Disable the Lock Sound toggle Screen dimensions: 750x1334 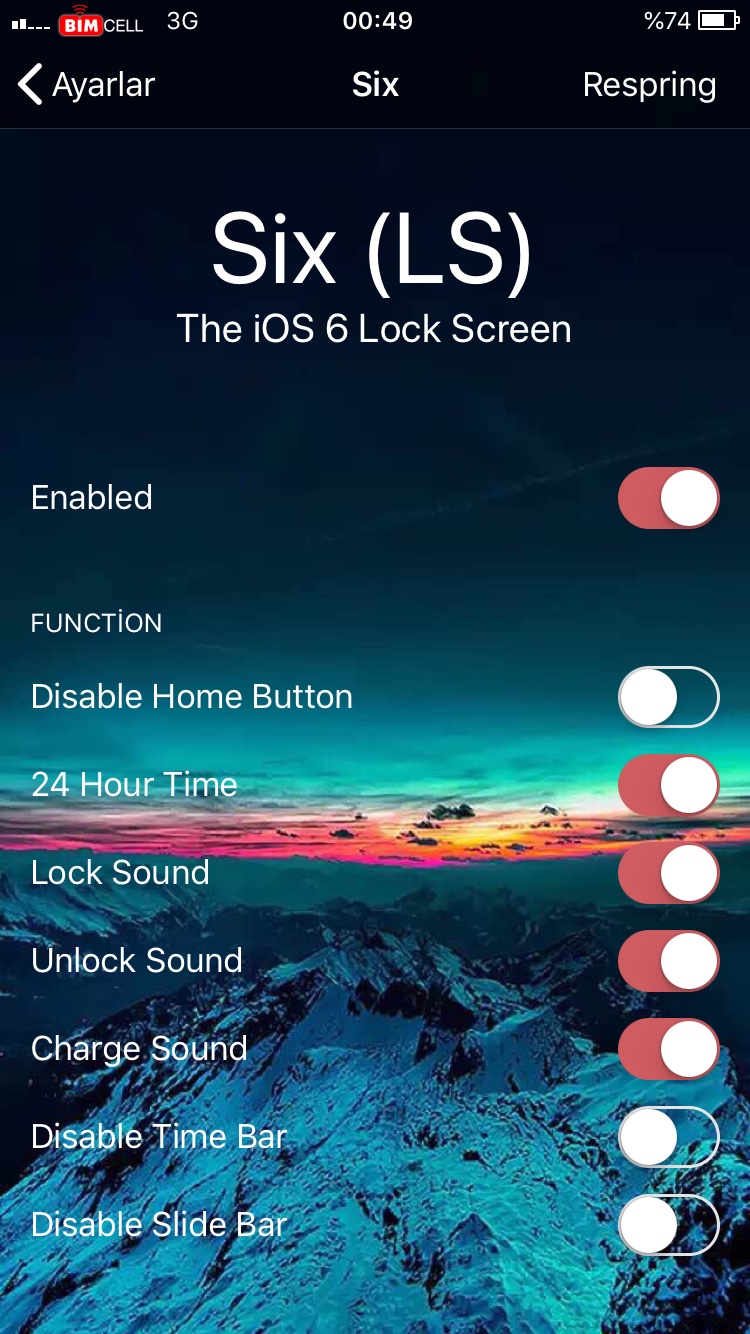pos(668,873)
